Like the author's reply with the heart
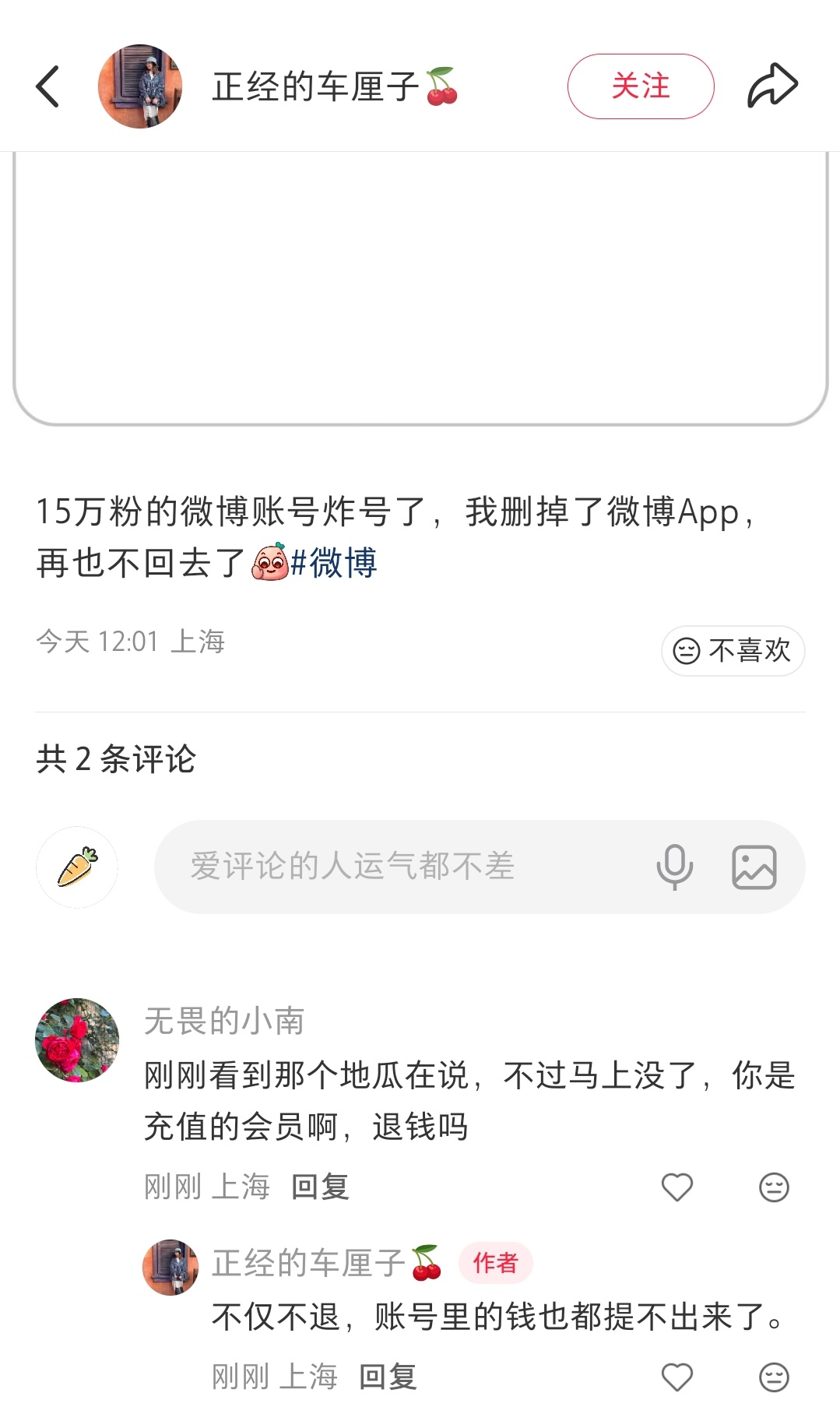Viewport: 840px width, 1421px height. click(677, 1377)
